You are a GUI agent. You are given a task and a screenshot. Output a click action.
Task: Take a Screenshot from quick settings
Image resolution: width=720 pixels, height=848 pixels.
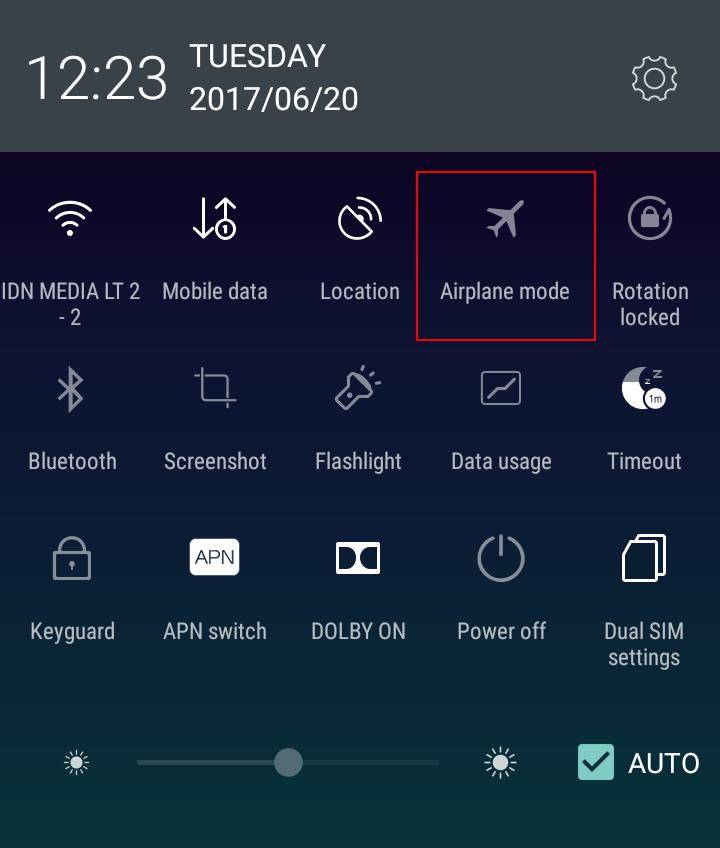tap(215, 390)
